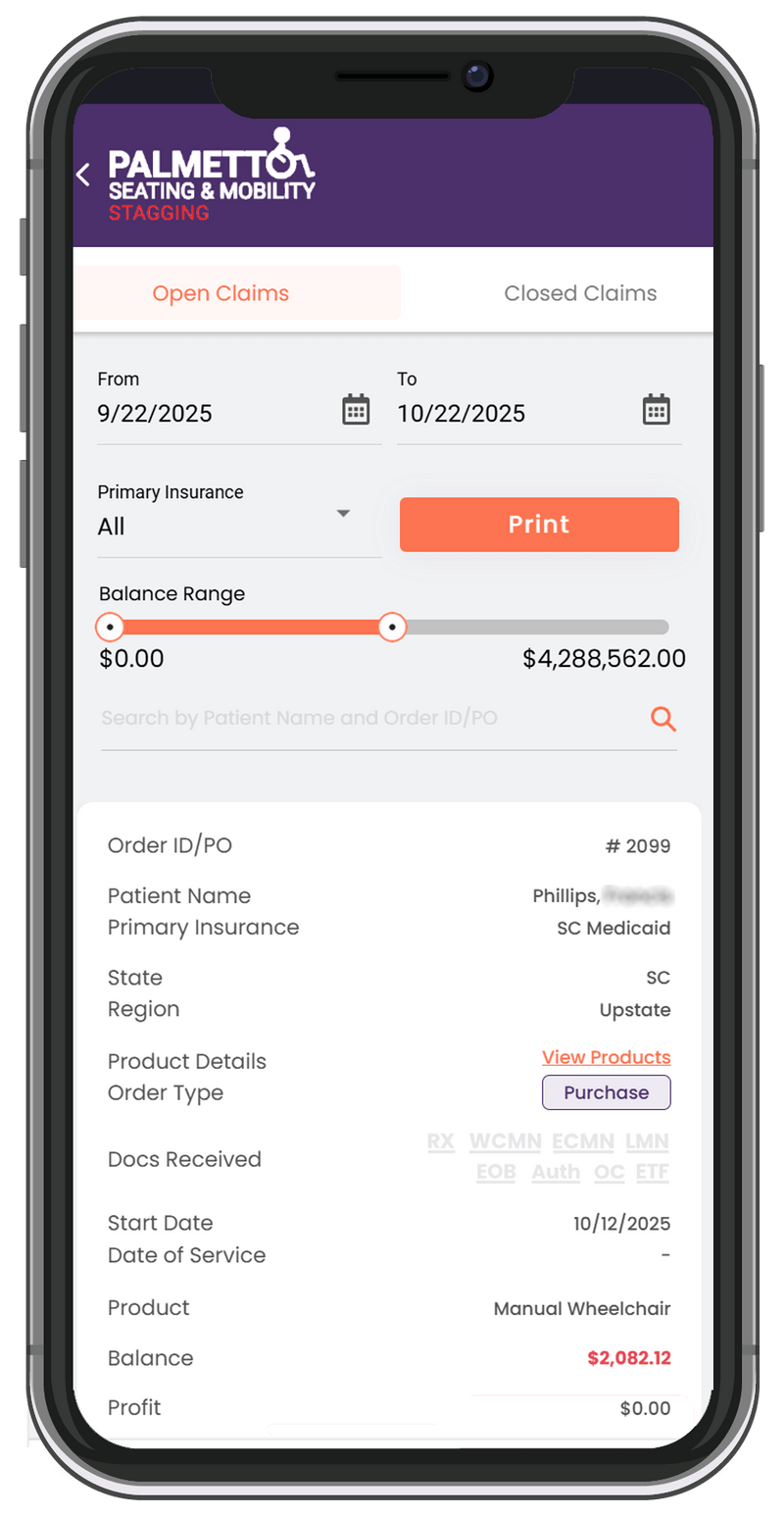This screenshot has width=784, height=1517.
Task: Open the WCMN document link
Action: click(507, 1141)
